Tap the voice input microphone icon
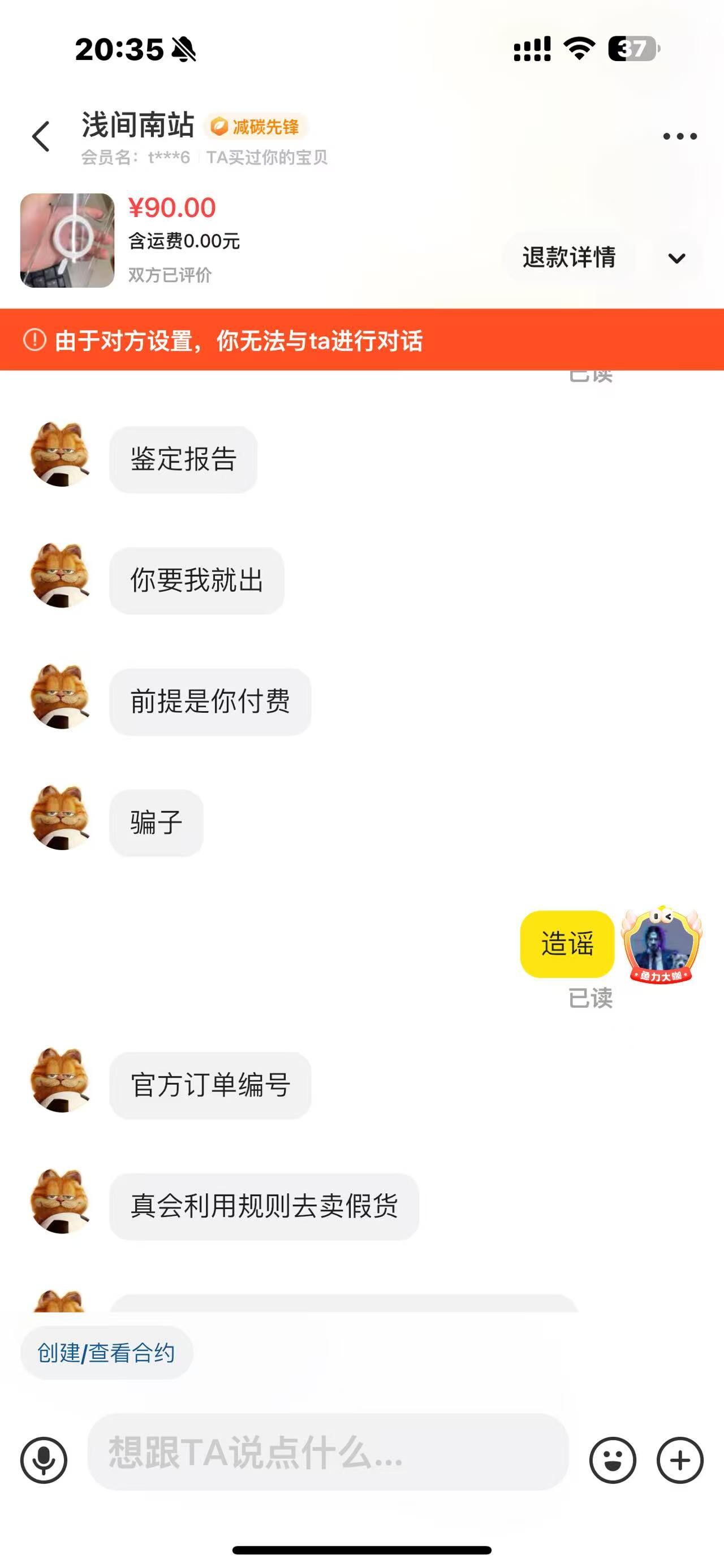The width and height of the screenshot is (724, 1568). click(44, 1459)
